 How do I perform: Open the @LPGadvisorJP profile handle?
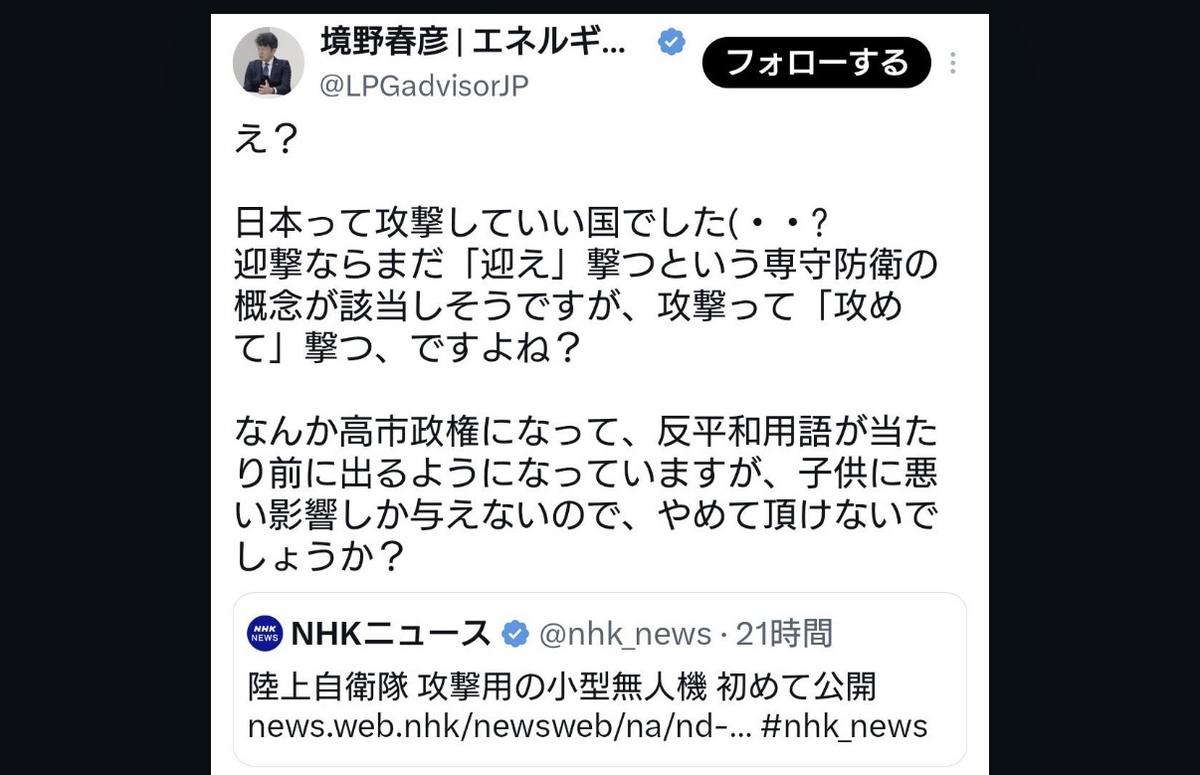(x=423, y=86)
